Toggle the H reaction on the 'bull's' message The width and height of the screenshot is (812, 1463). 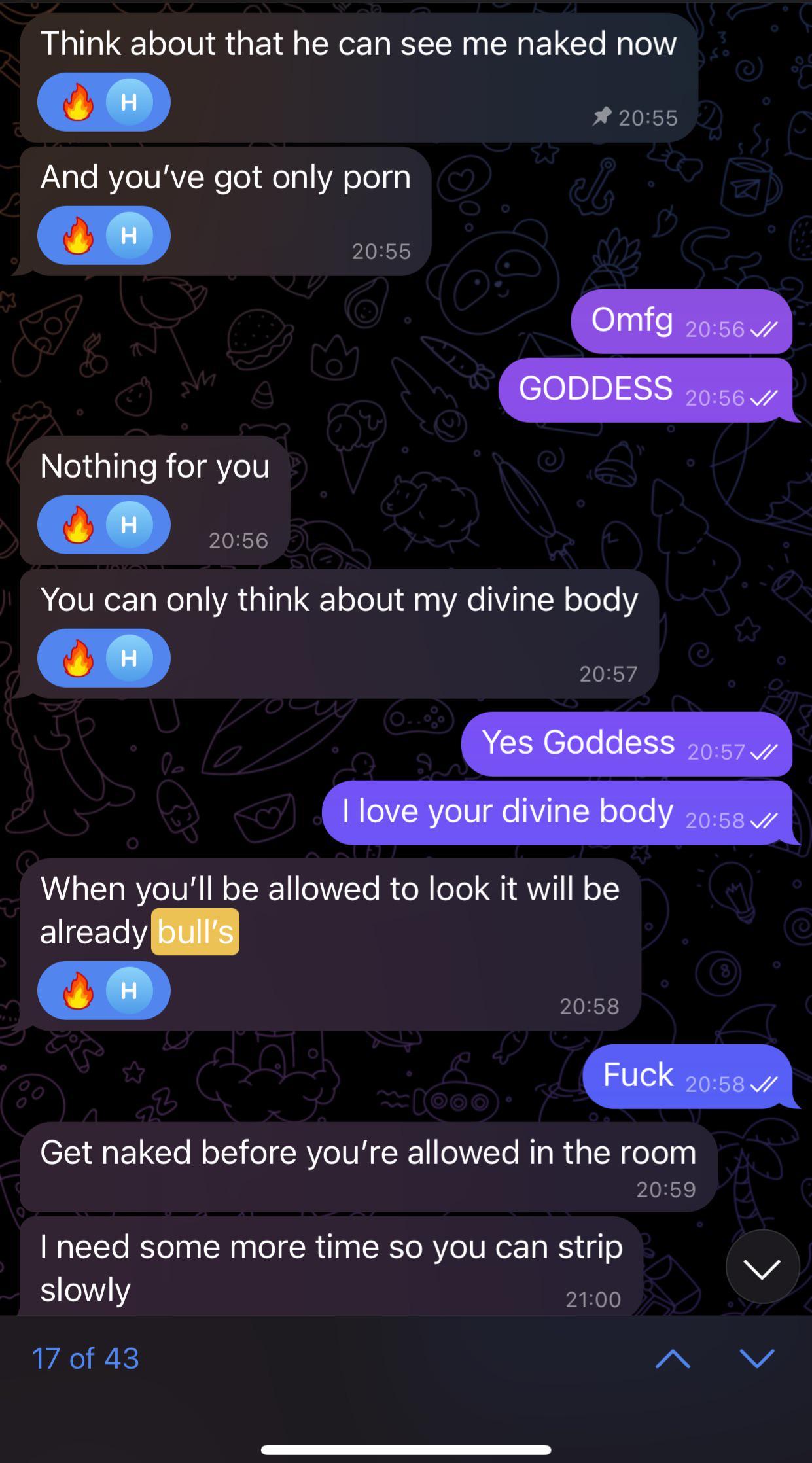point(128,990)
